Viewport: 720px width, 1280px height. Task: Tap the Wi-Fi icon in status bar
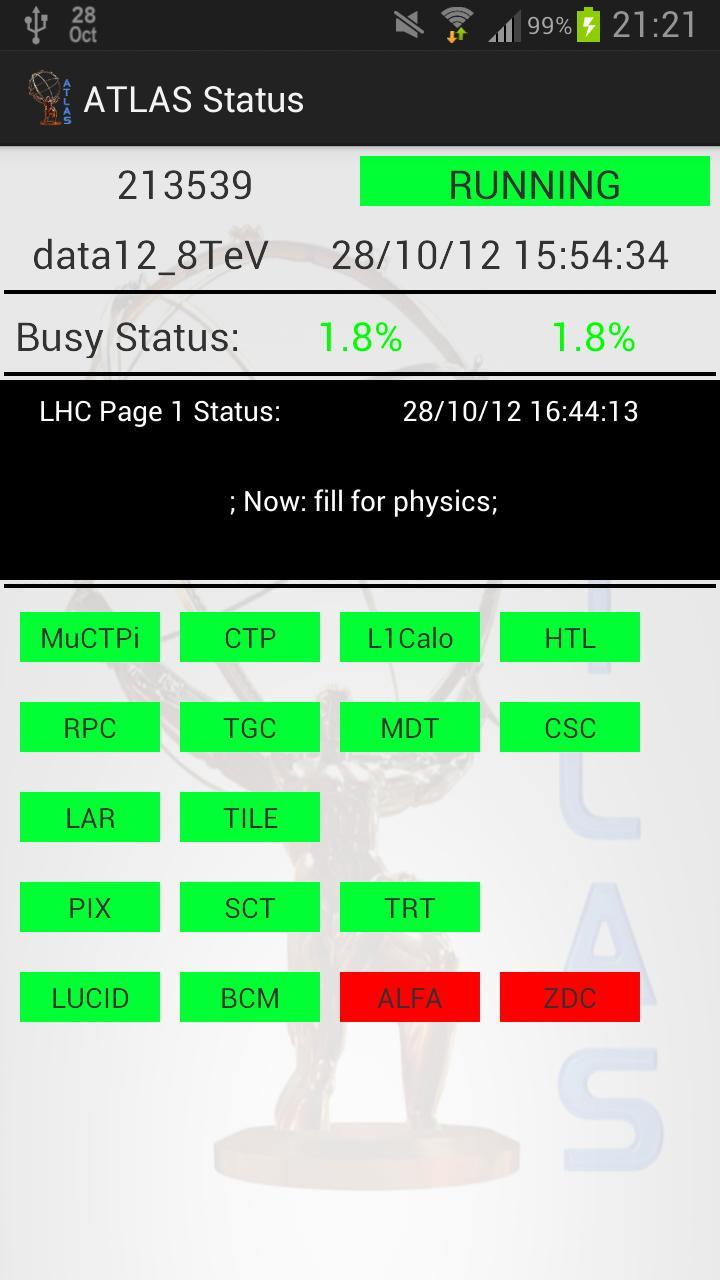click(453, 25)
